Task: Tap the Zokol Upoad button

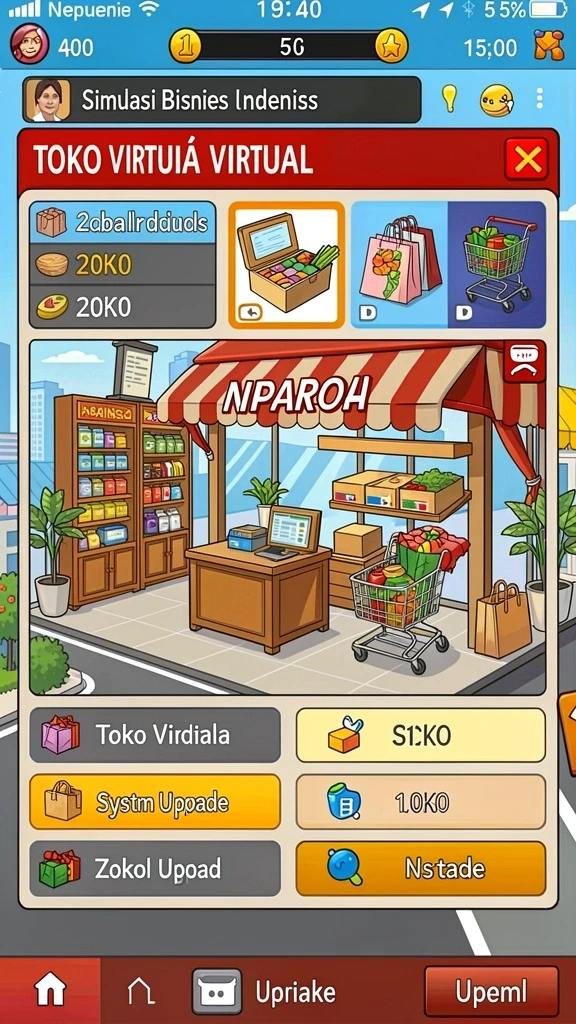Action: [155, 869]
